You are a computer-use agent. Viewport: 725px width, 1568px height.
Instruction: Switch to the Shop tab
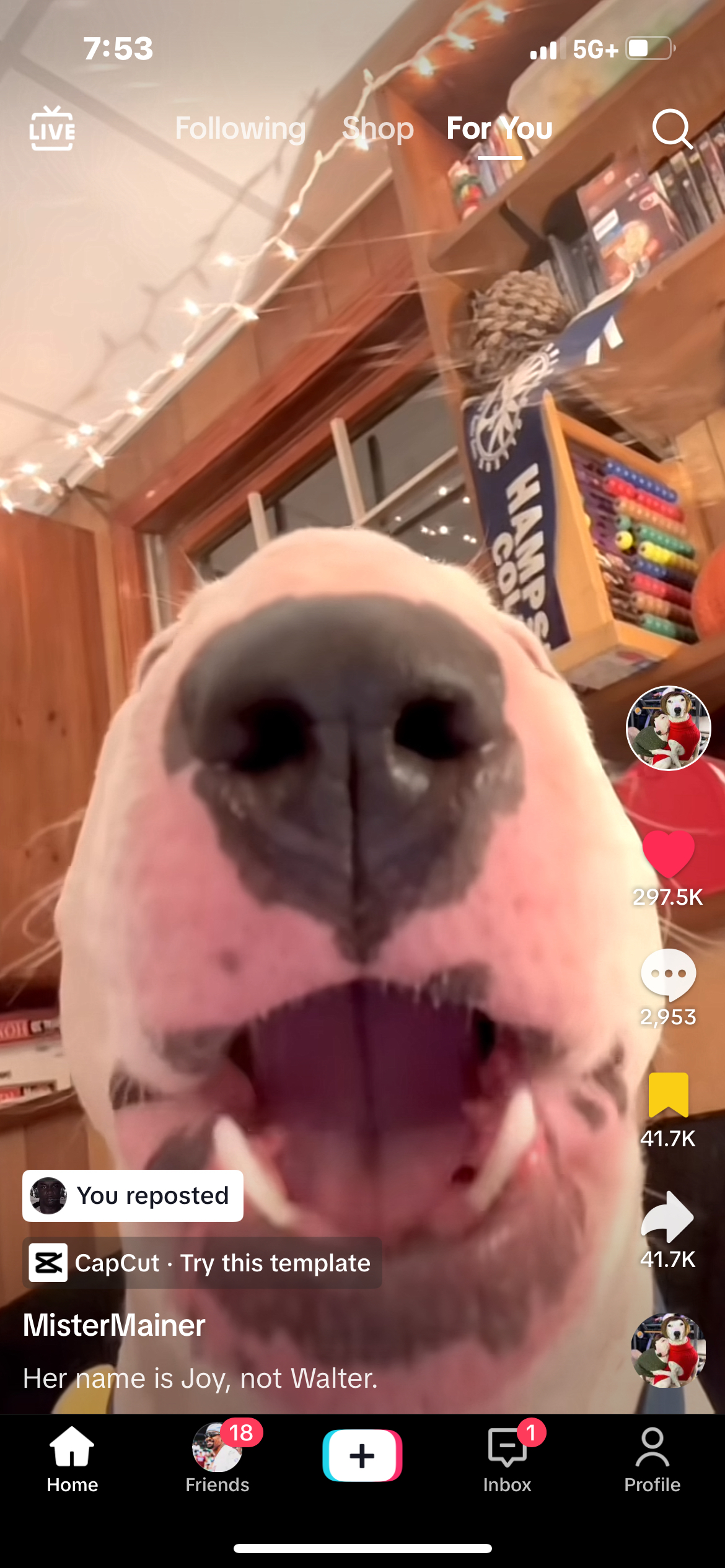[377, 128]
